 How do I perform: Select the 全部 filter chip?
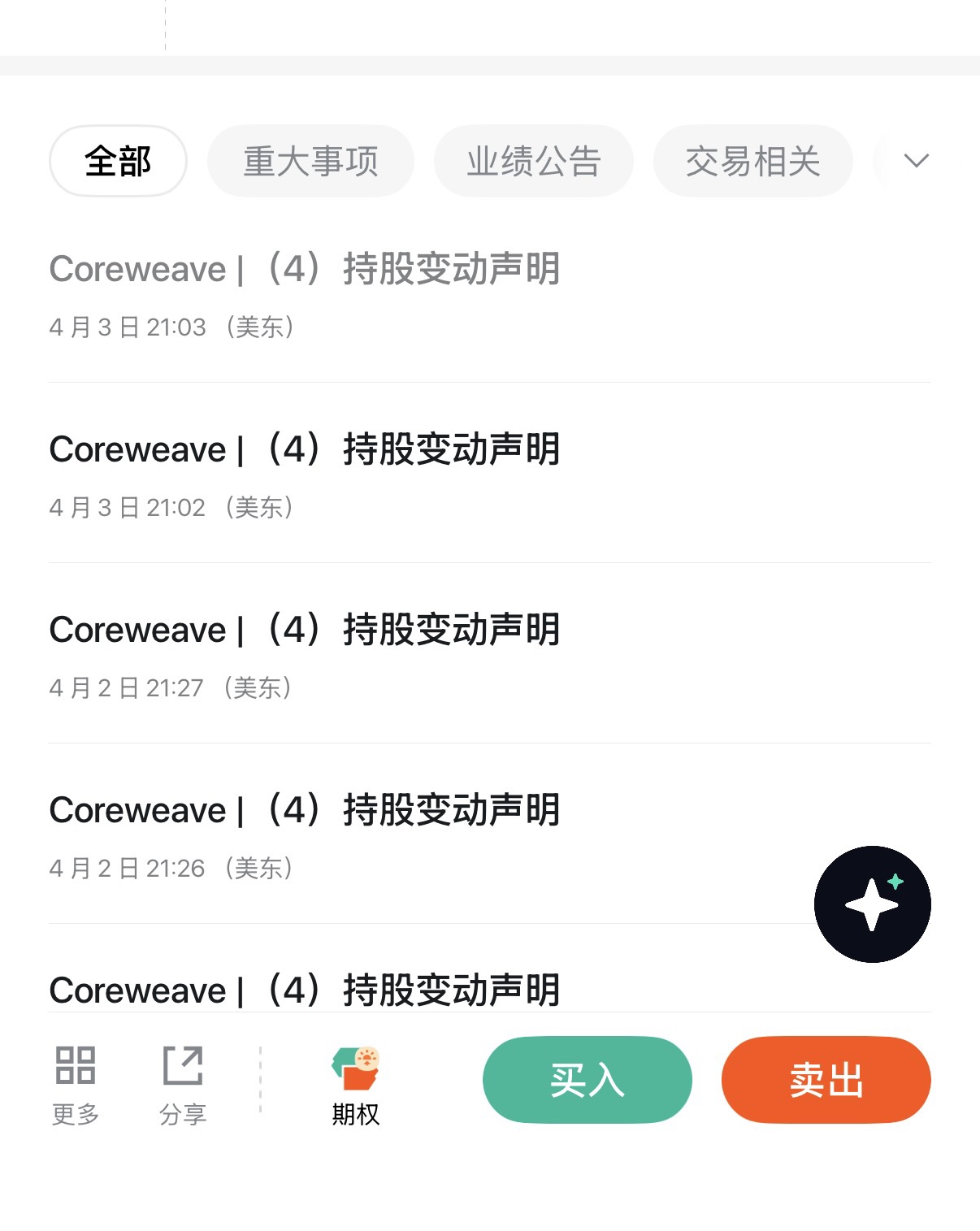tap(118, 161)
